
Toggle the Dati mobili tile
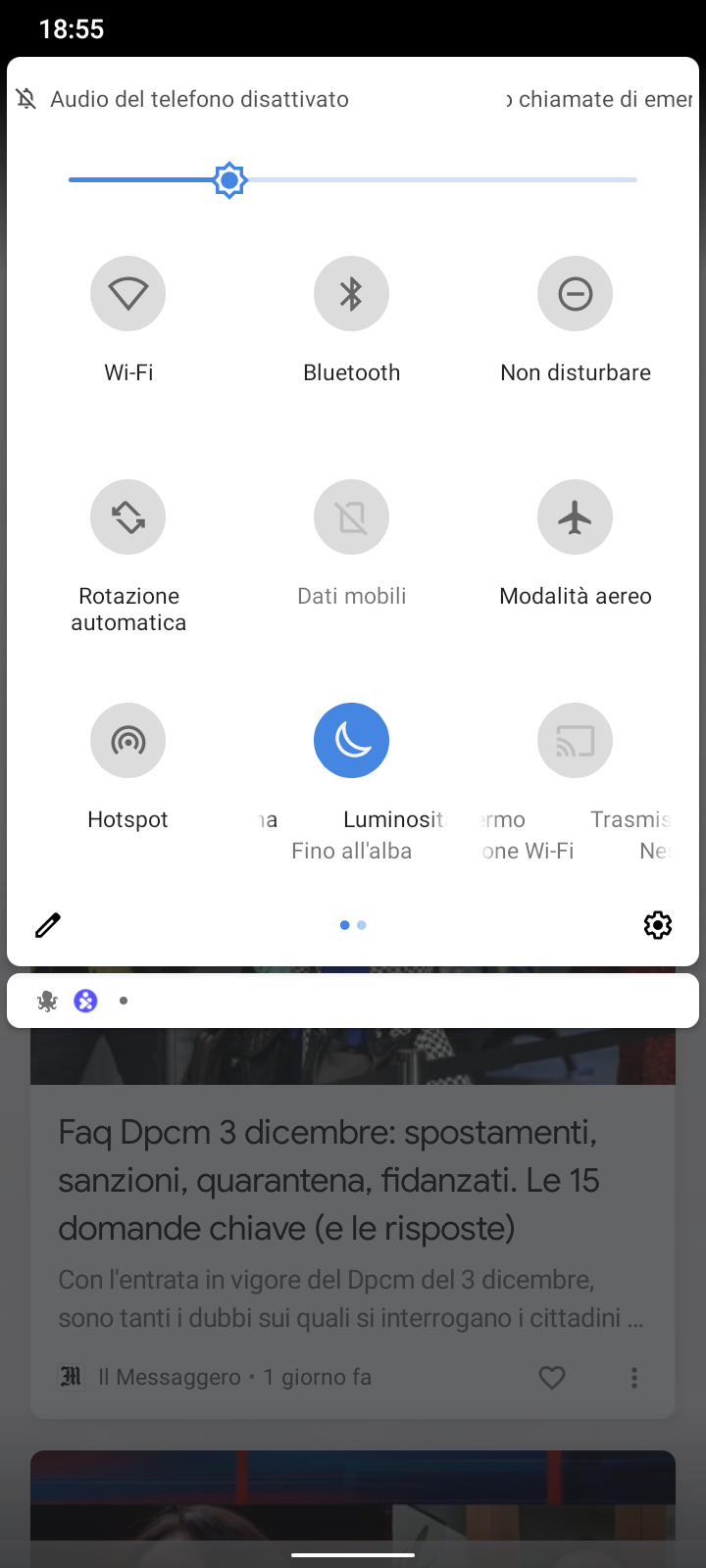point(352,516)
